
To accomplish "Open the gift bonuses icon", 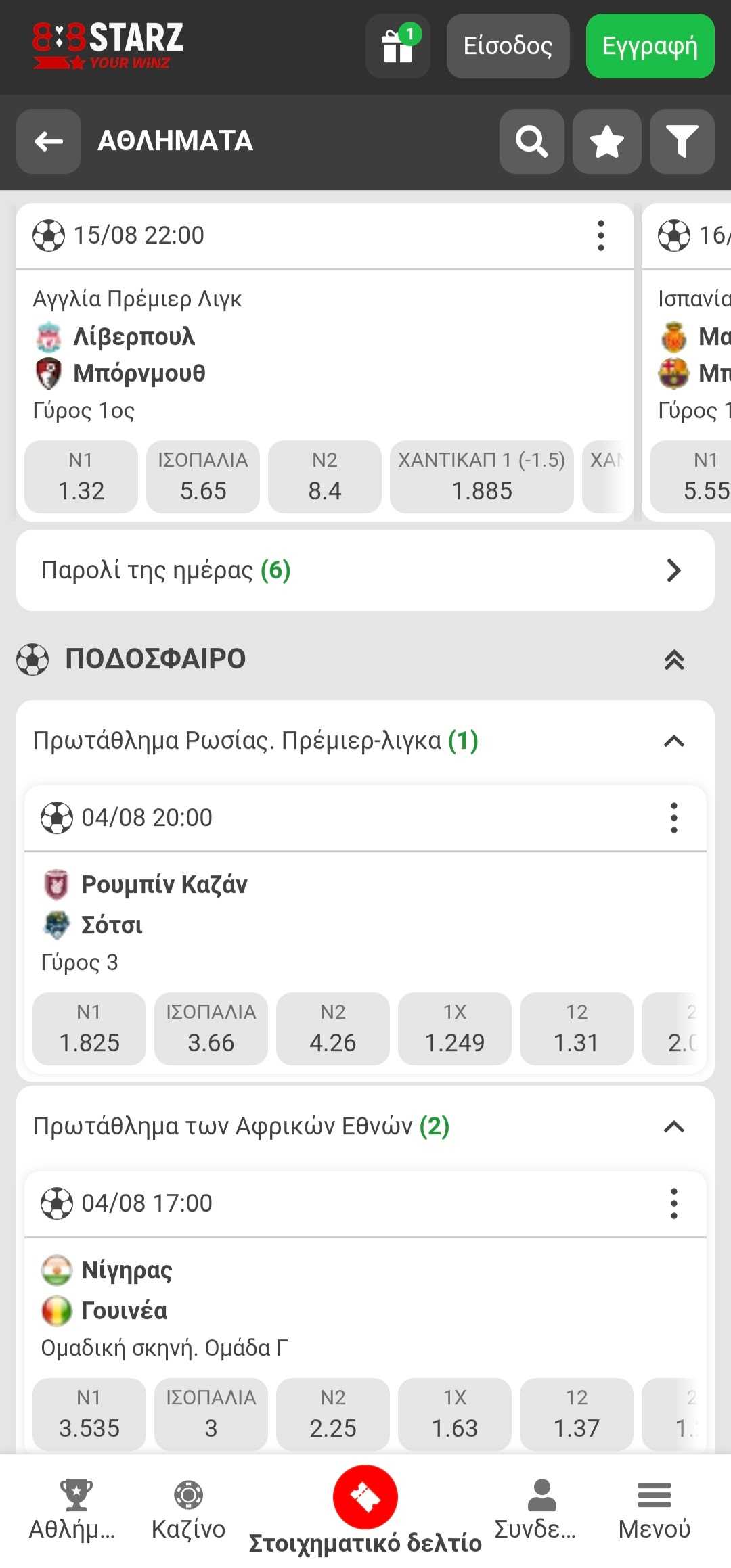I will point(397,46).
